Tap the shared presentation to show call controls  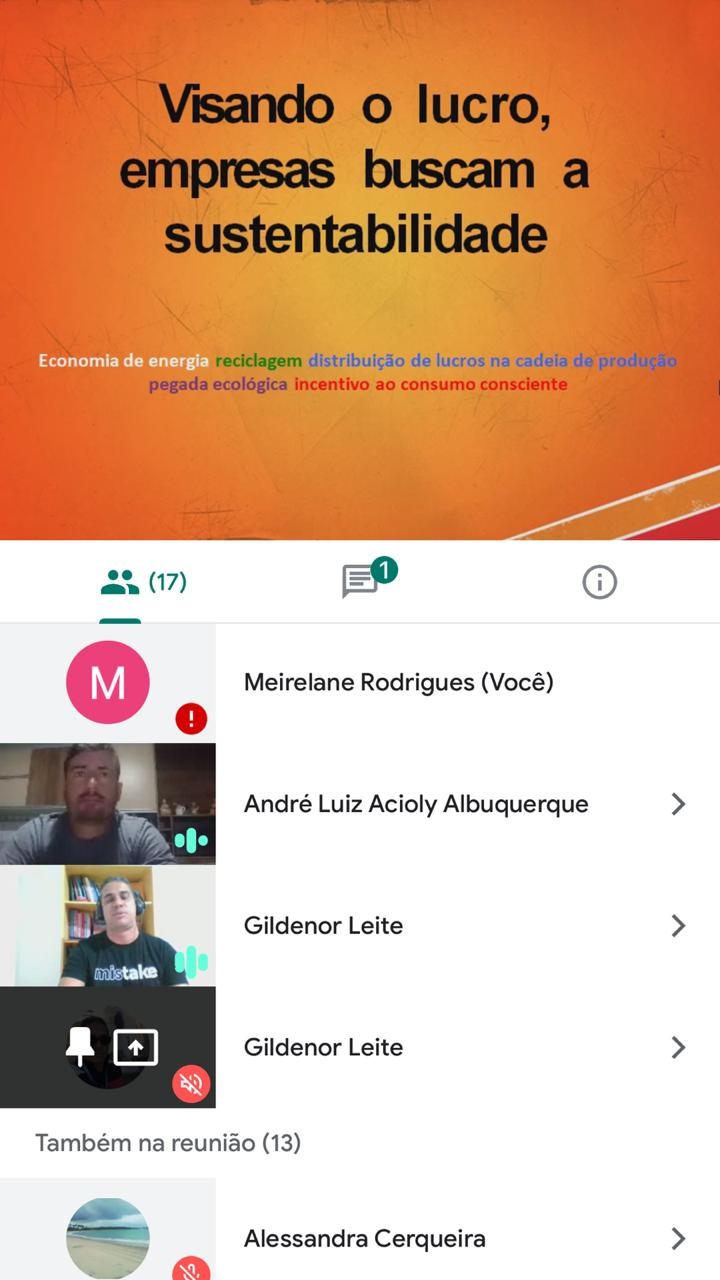click(360, 270)
